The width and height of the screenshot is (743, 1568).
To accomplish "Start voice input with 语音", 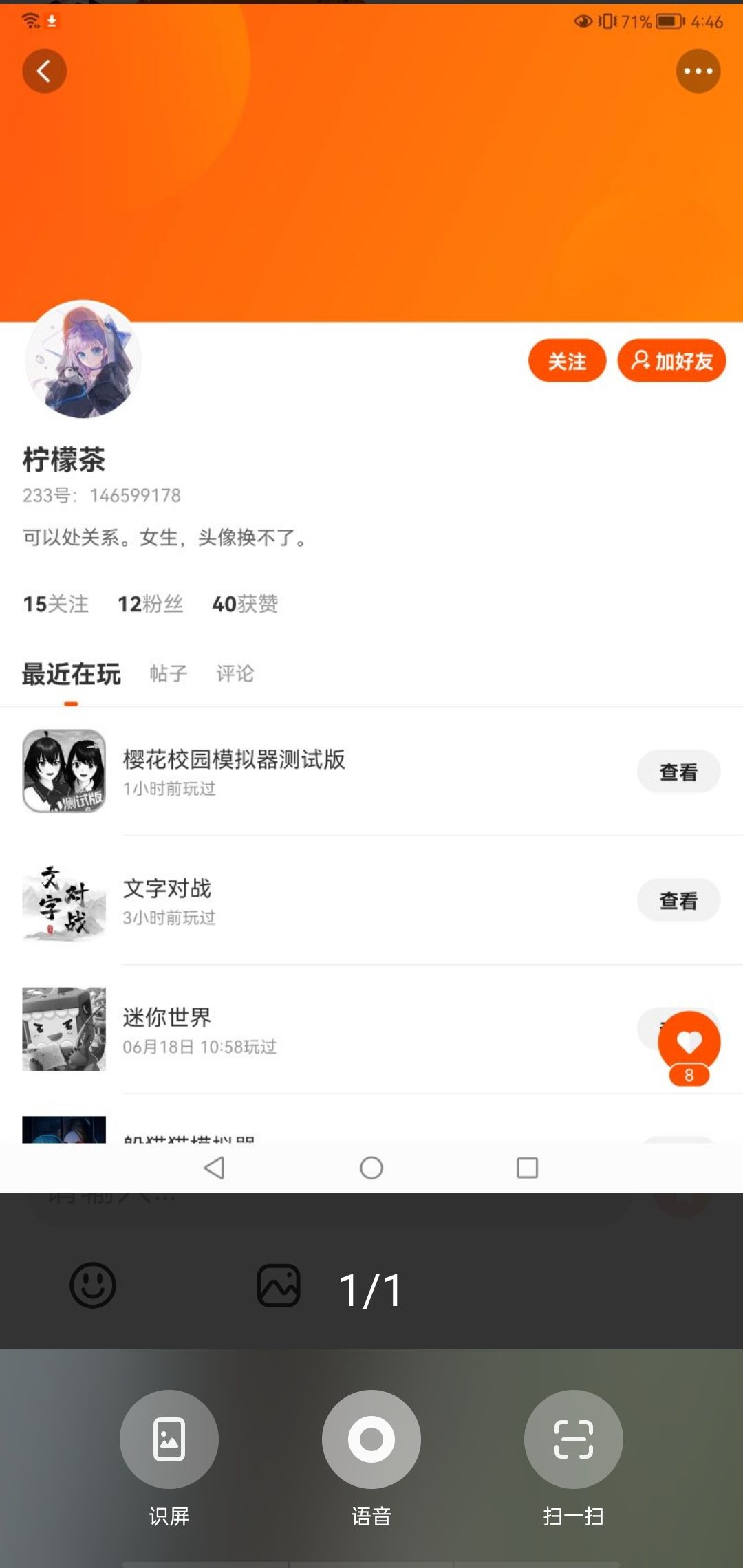I will tap(371, 1439).
